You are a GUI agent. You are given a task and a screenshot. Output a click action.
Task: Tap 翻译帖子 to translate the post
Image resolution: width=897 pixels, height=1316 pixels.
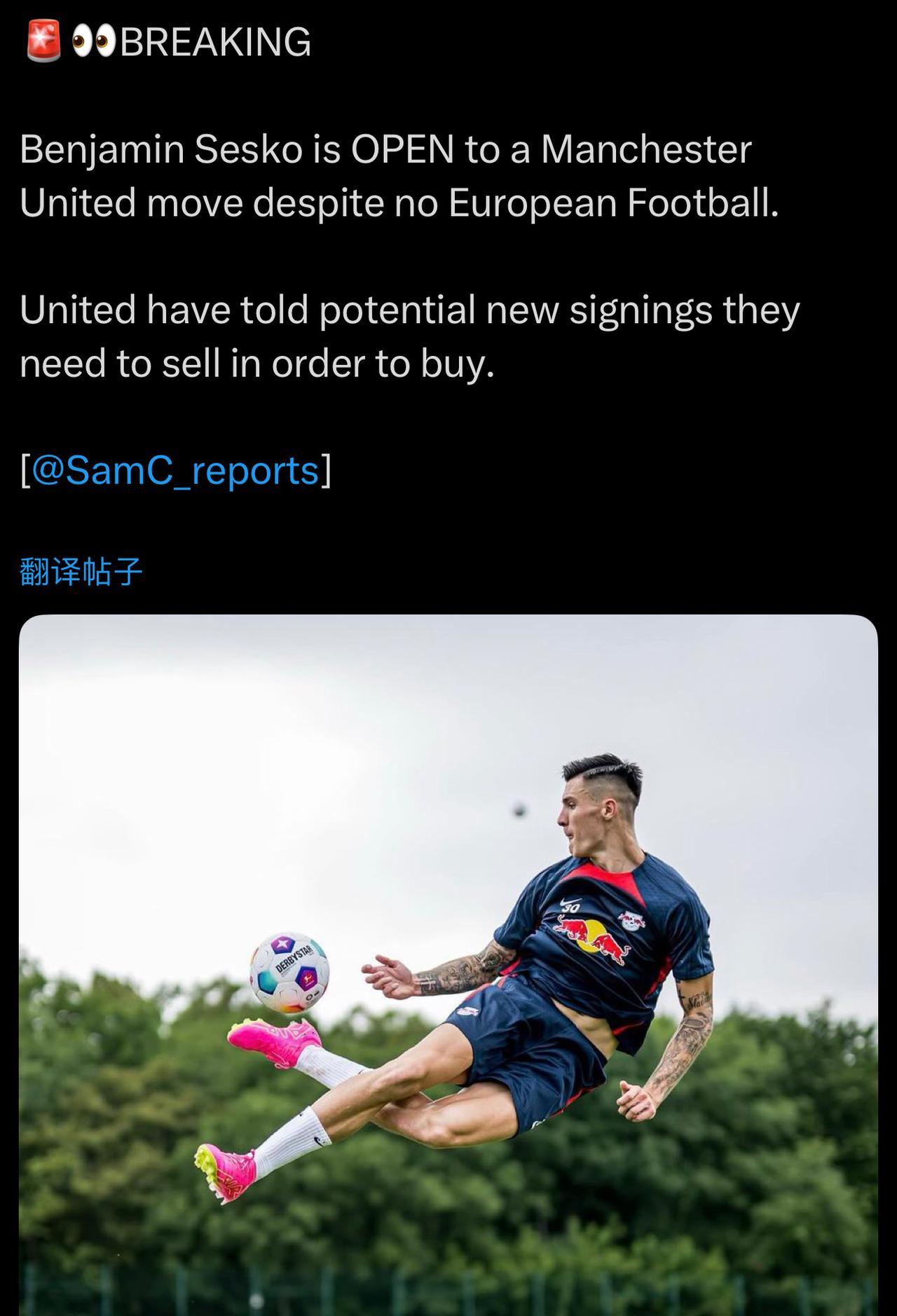(x=81, y=571)
